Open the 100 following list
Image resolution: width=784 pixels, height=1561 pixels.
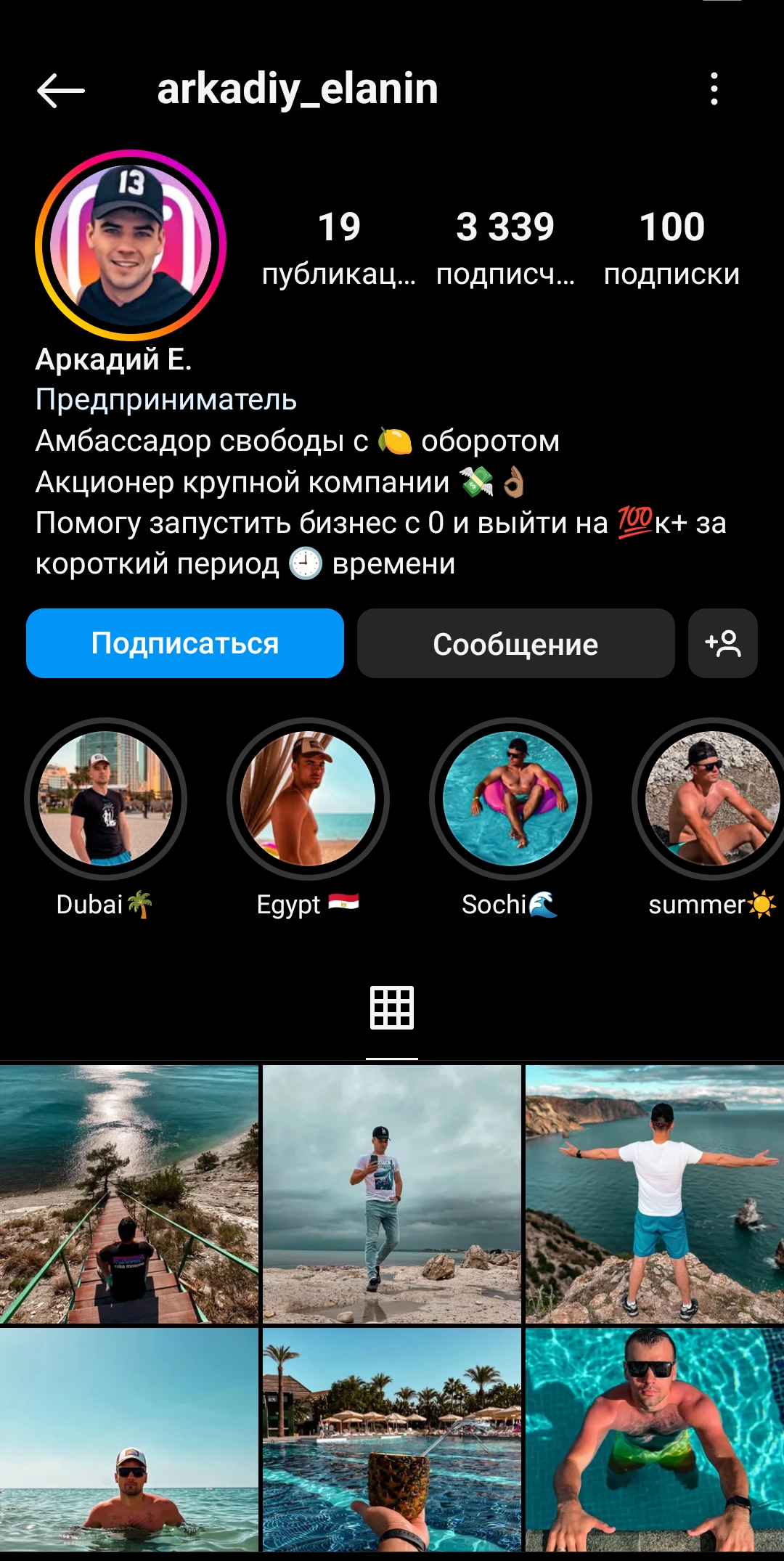click(x=671, y=247)
